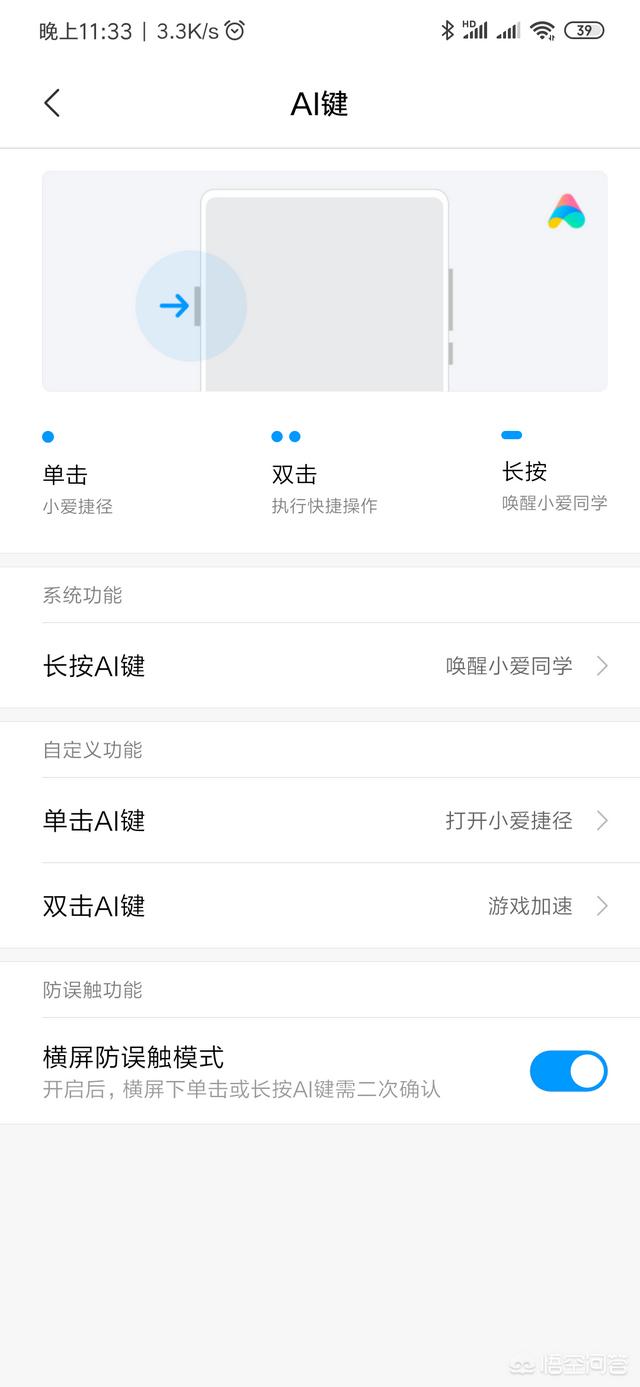640x1387 pixels.
Task: Go back from the AI键 page
Action: (x=52, y=103)
